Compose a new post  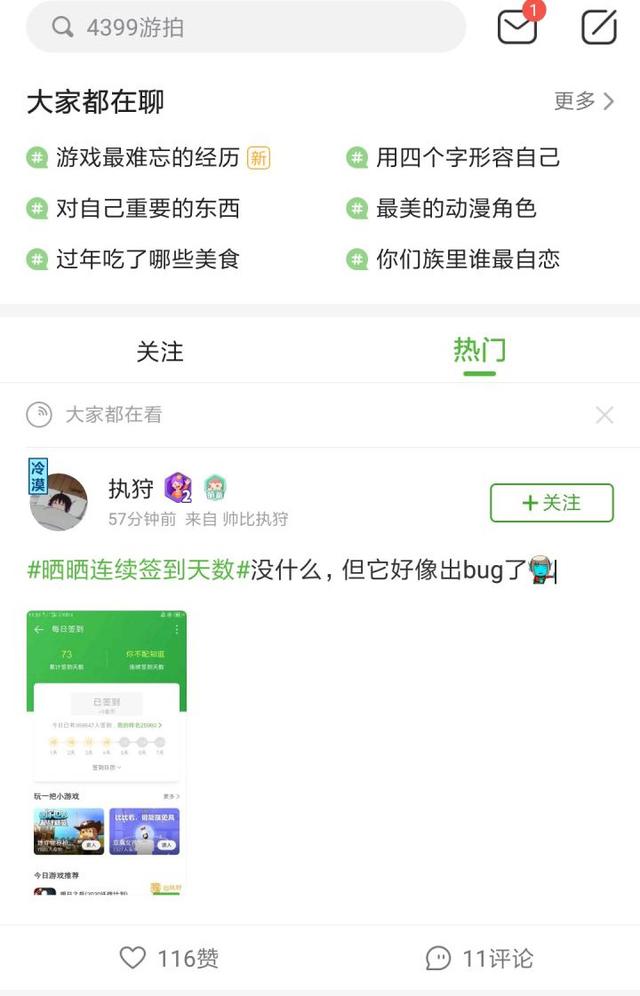coord(599,27)
